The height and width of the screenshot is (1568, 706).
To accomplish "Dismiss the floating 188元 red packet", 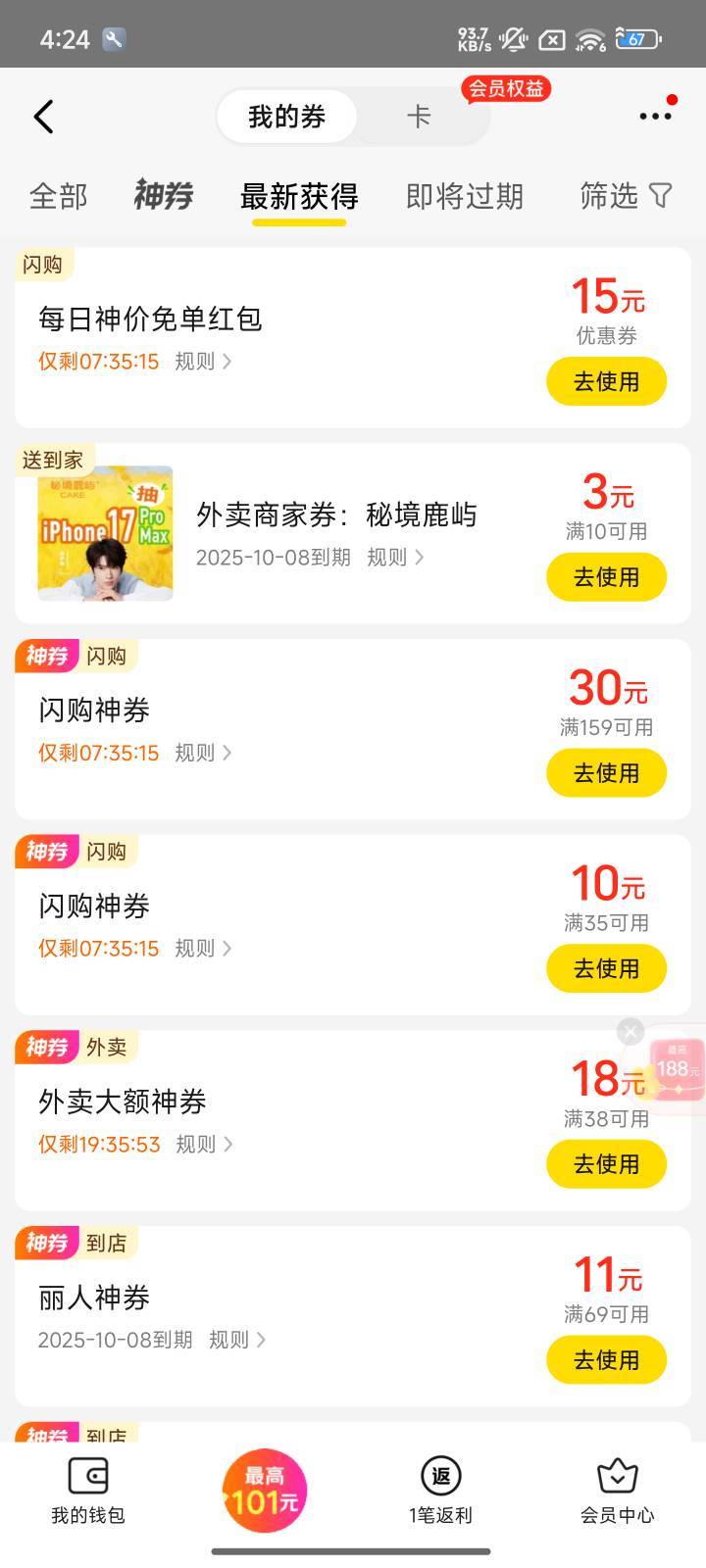I will point(630,1031).
